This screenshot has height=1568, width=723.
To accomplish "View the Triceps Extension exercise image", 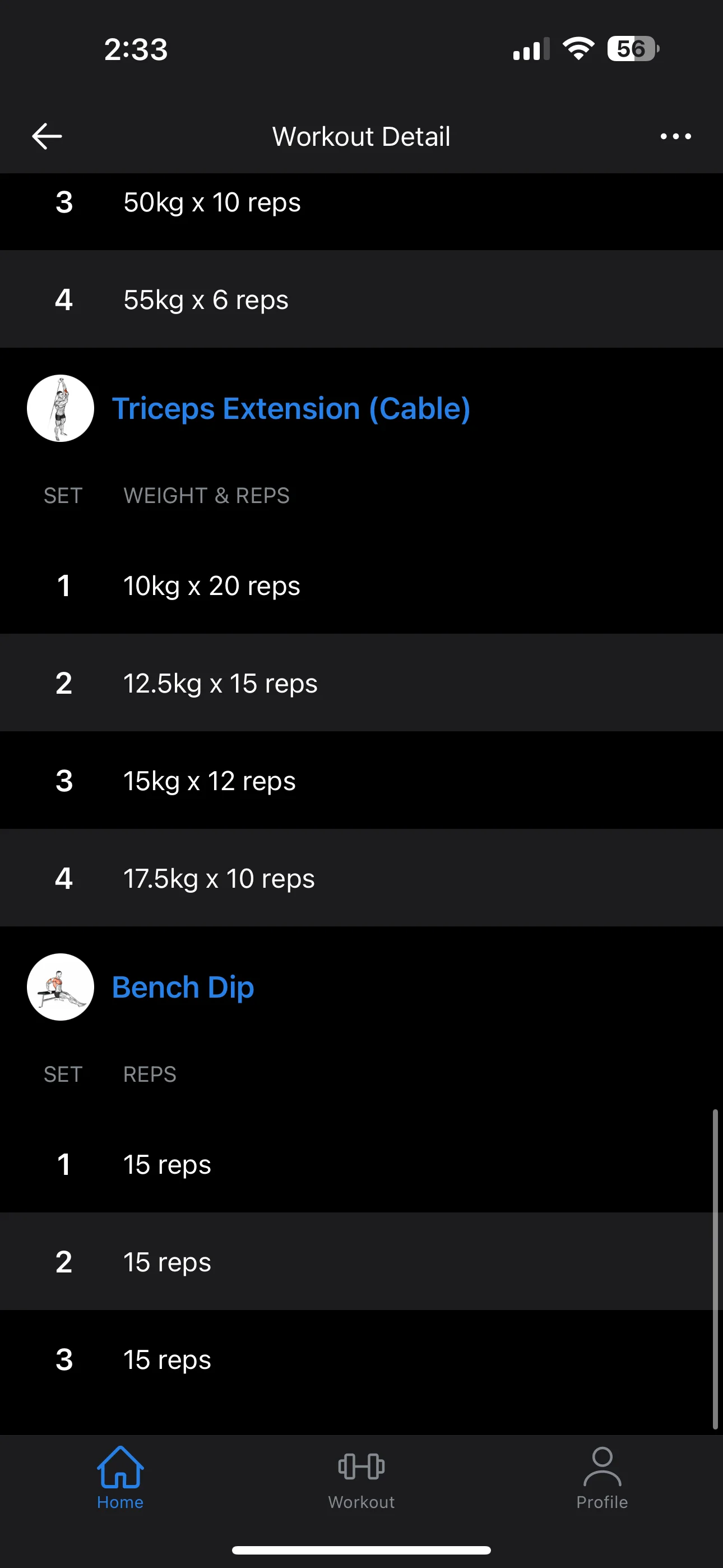I will tap(61, 408).
